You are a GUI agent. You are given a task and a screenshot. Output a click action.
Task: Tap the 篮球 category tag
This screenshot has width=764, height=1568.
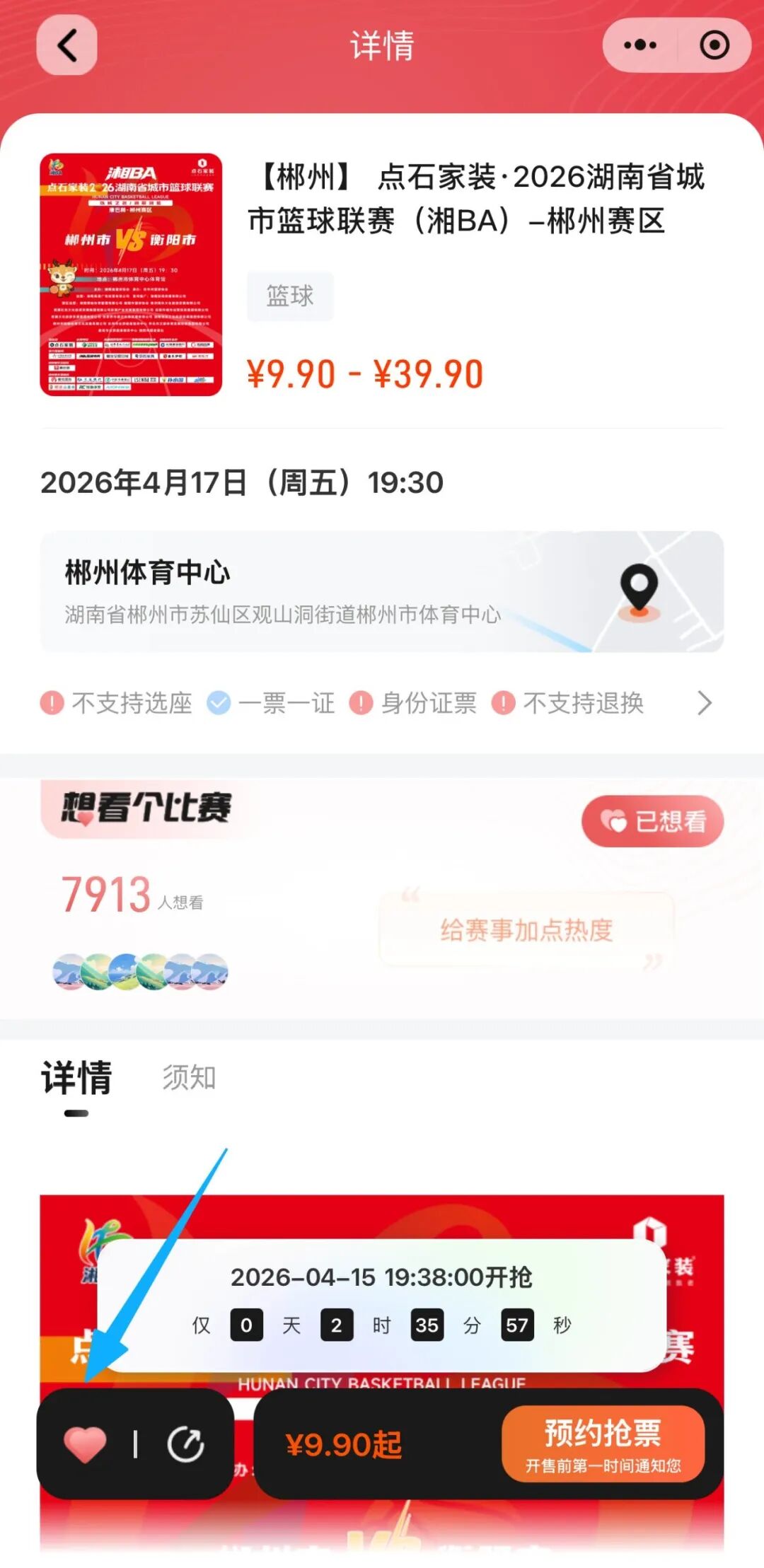290,296
